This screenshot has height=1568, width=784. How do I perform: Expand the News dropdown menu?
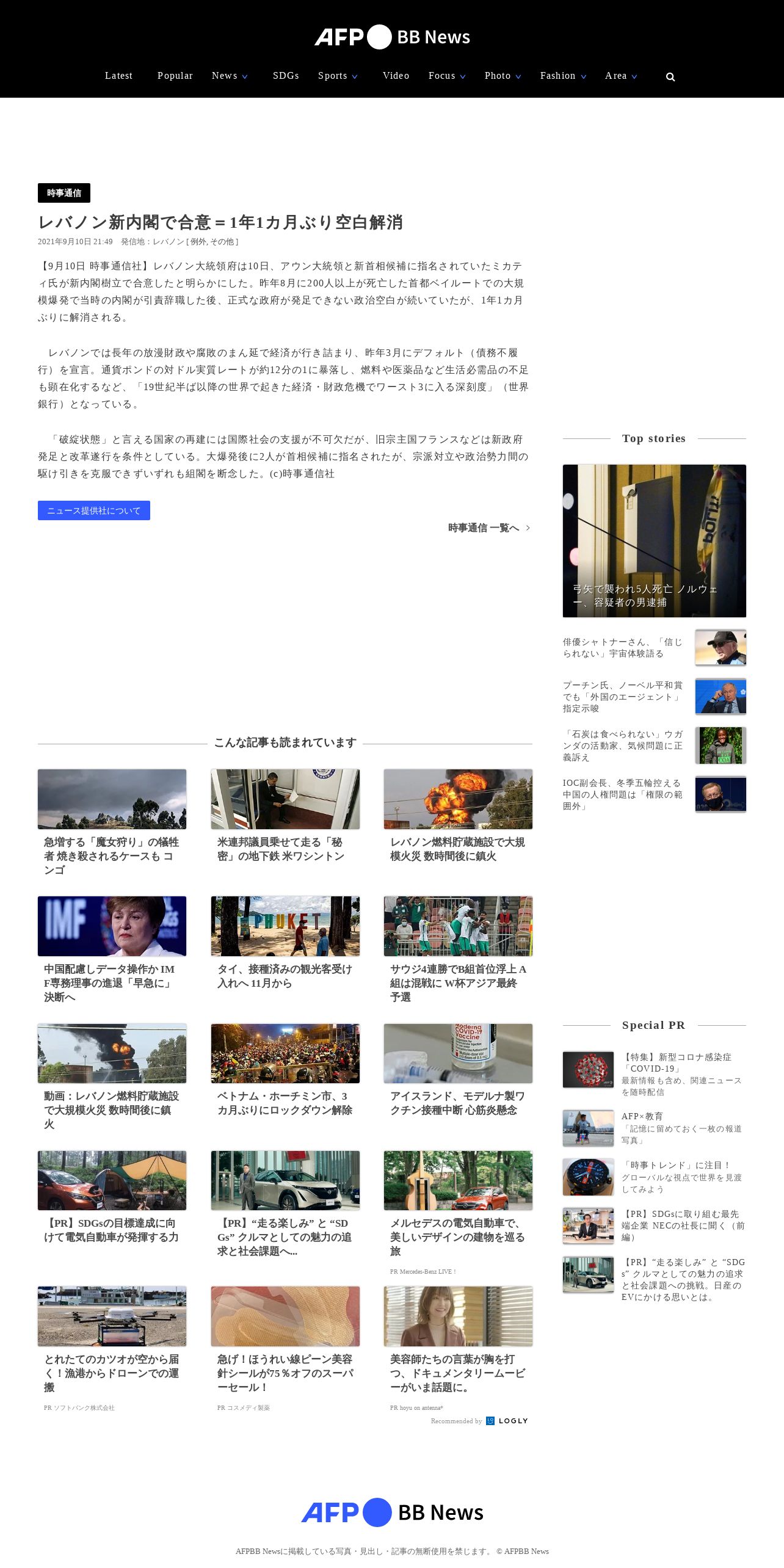point(230,76)
